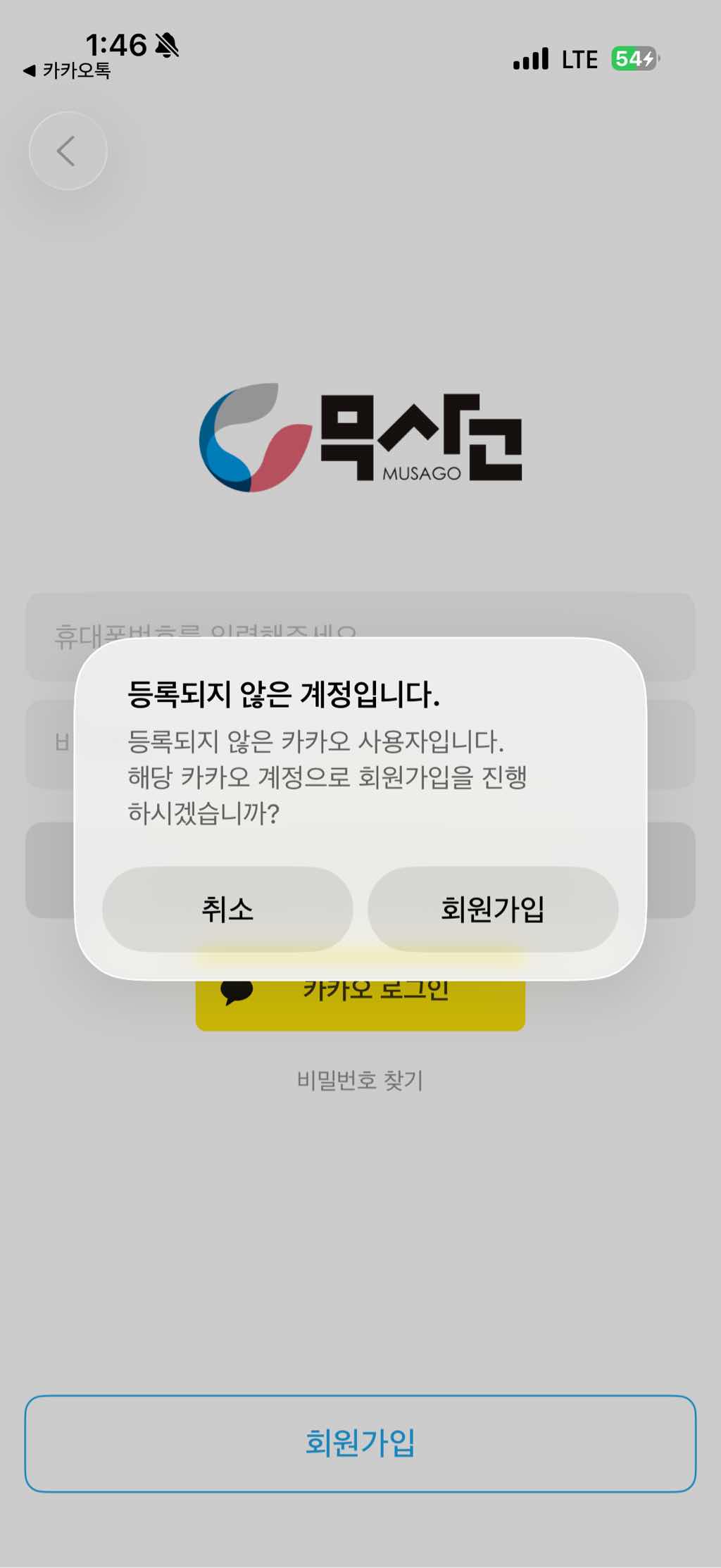
Task: Confirm 회원가입 in the dialog
Action: tap(493, 909)
